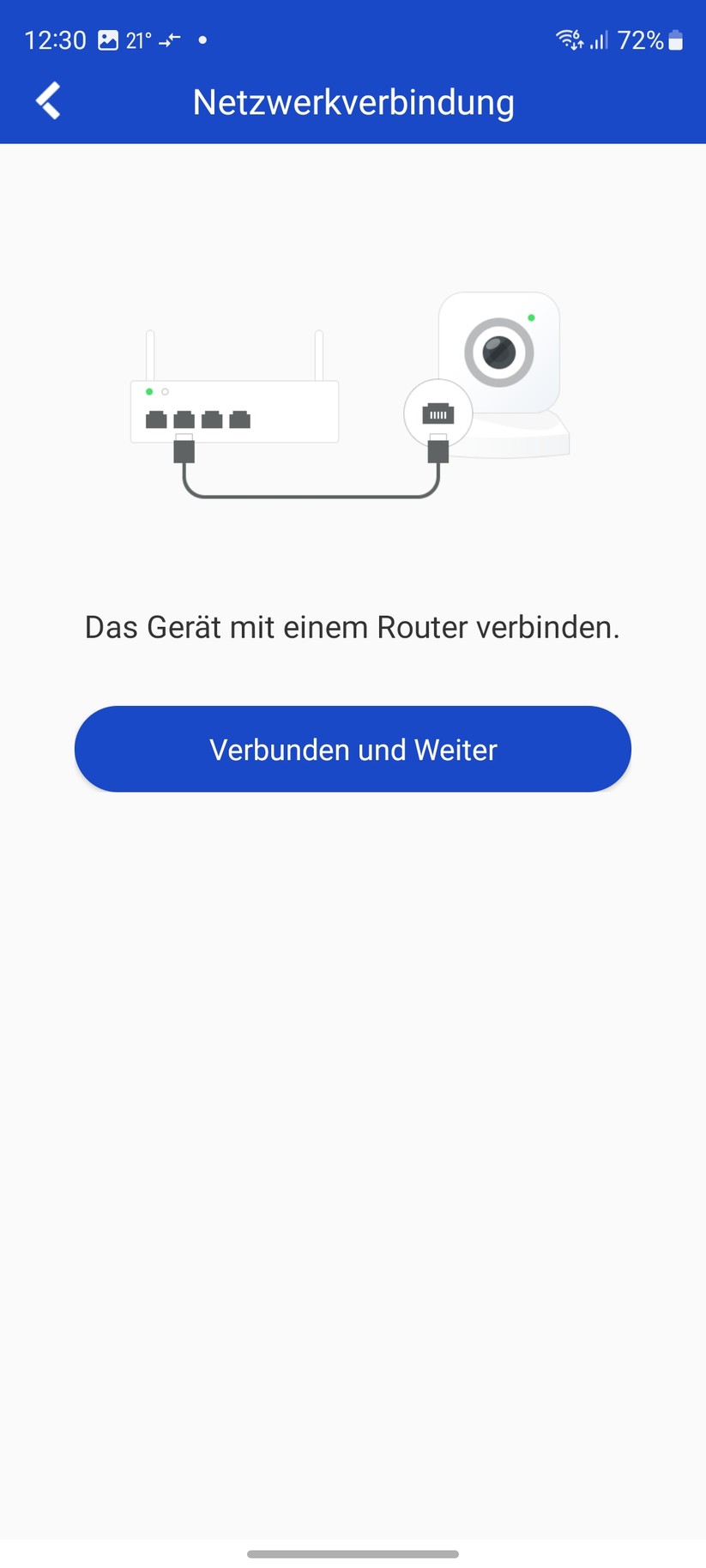Screen dimensions: 706x1568
Task: Tap the Ethernet port icon on the camera
Action: click(437, 413)
